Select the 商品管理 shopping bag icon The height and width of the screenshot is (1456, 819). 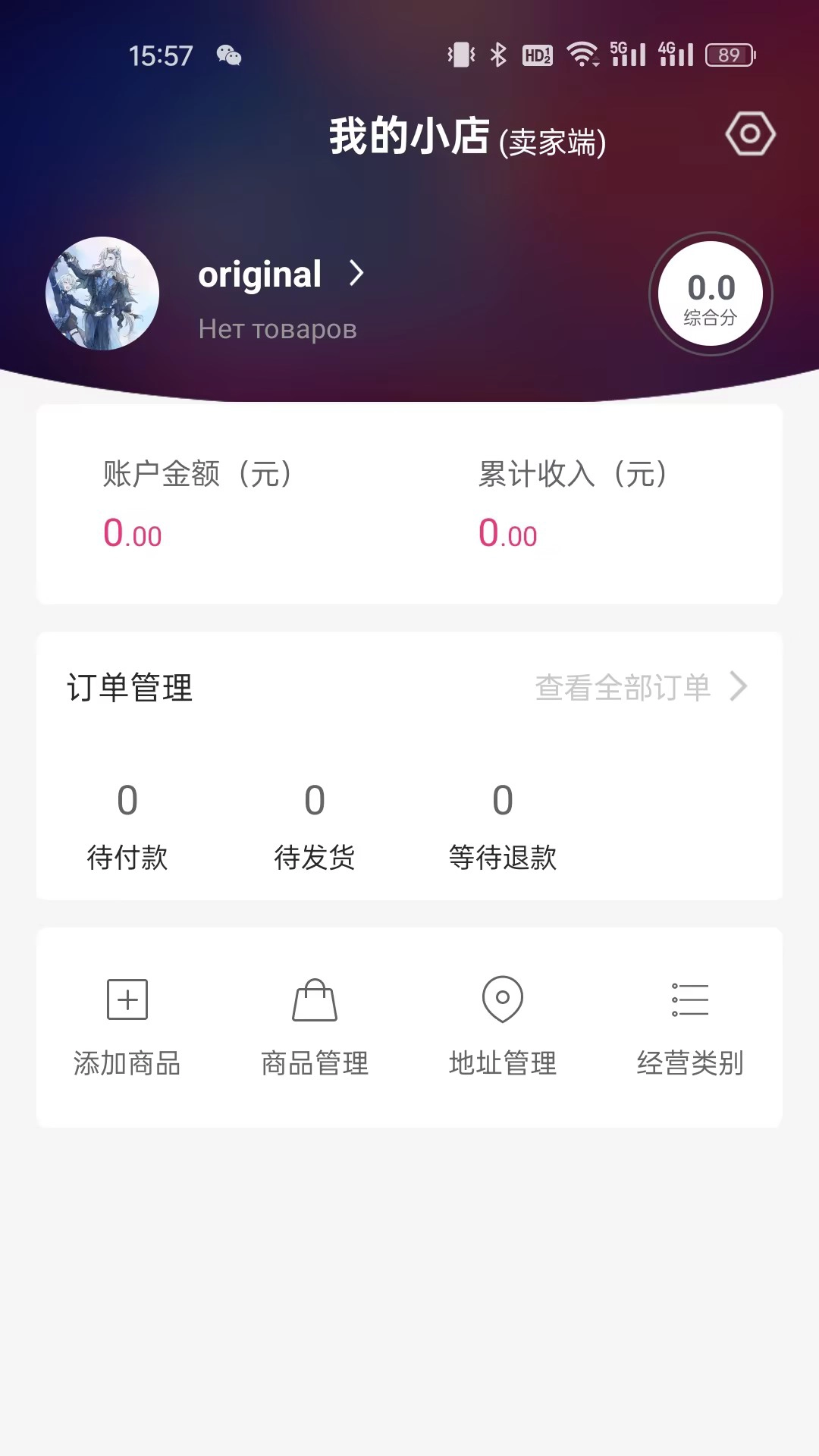coord(315,999)
